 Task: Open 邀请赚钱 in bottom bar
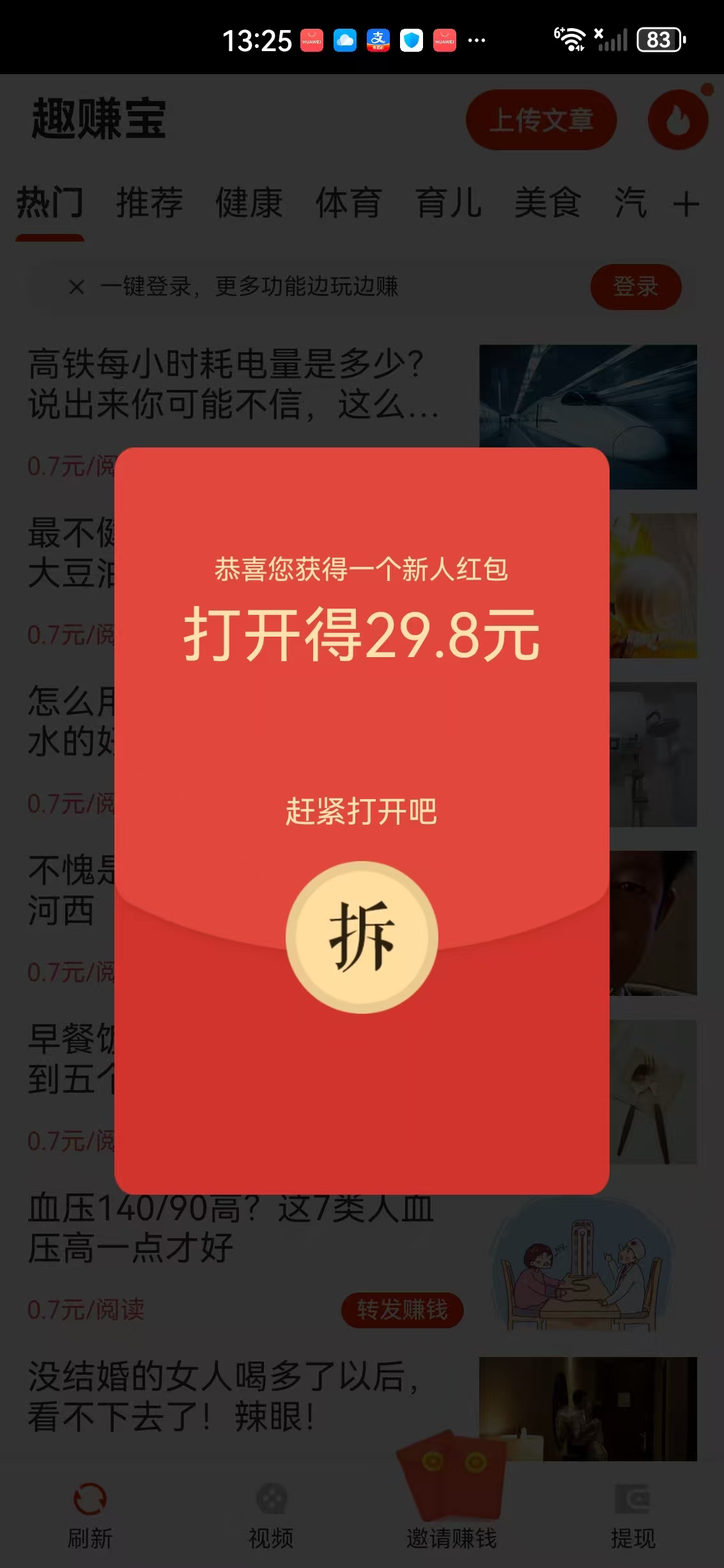tap(451, 1515)
